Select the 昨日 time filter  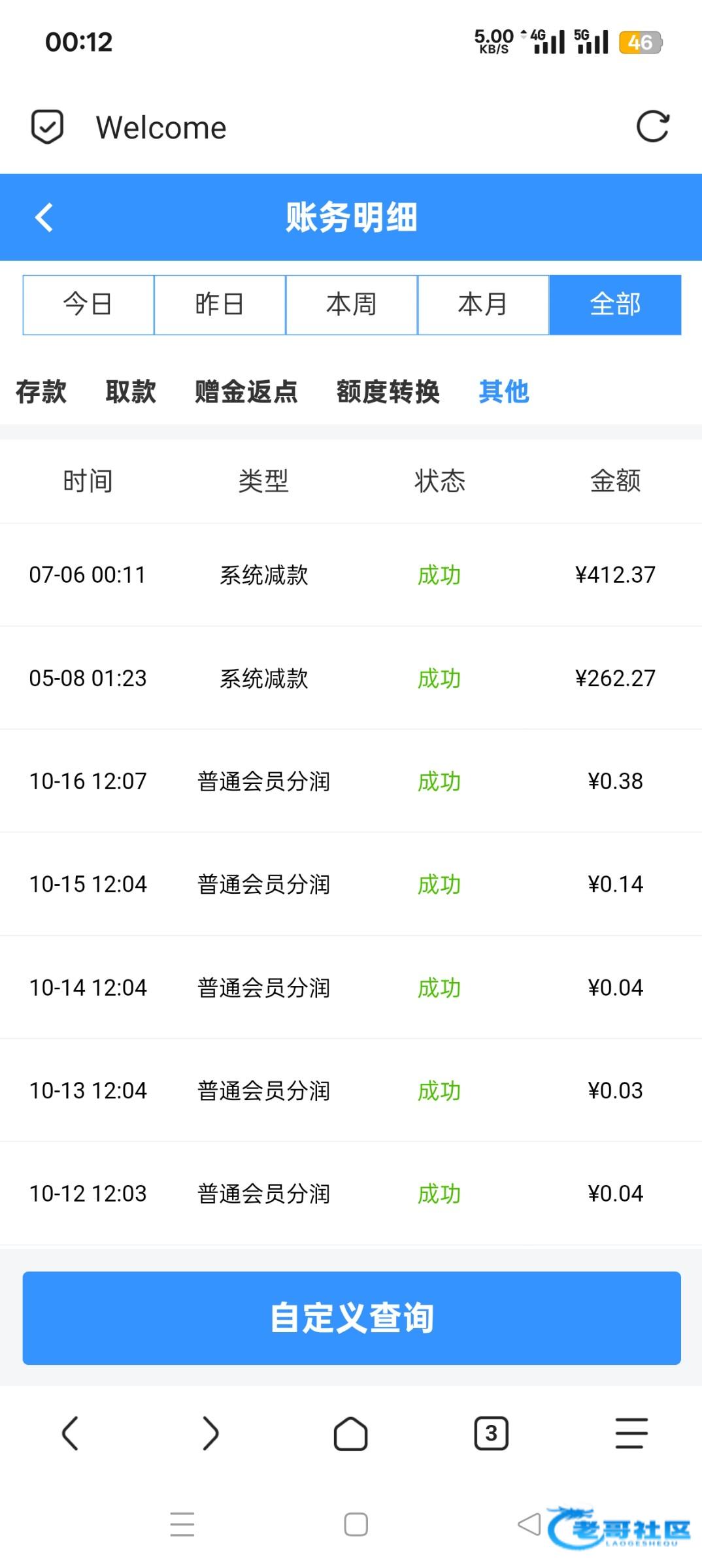point(220,304)
